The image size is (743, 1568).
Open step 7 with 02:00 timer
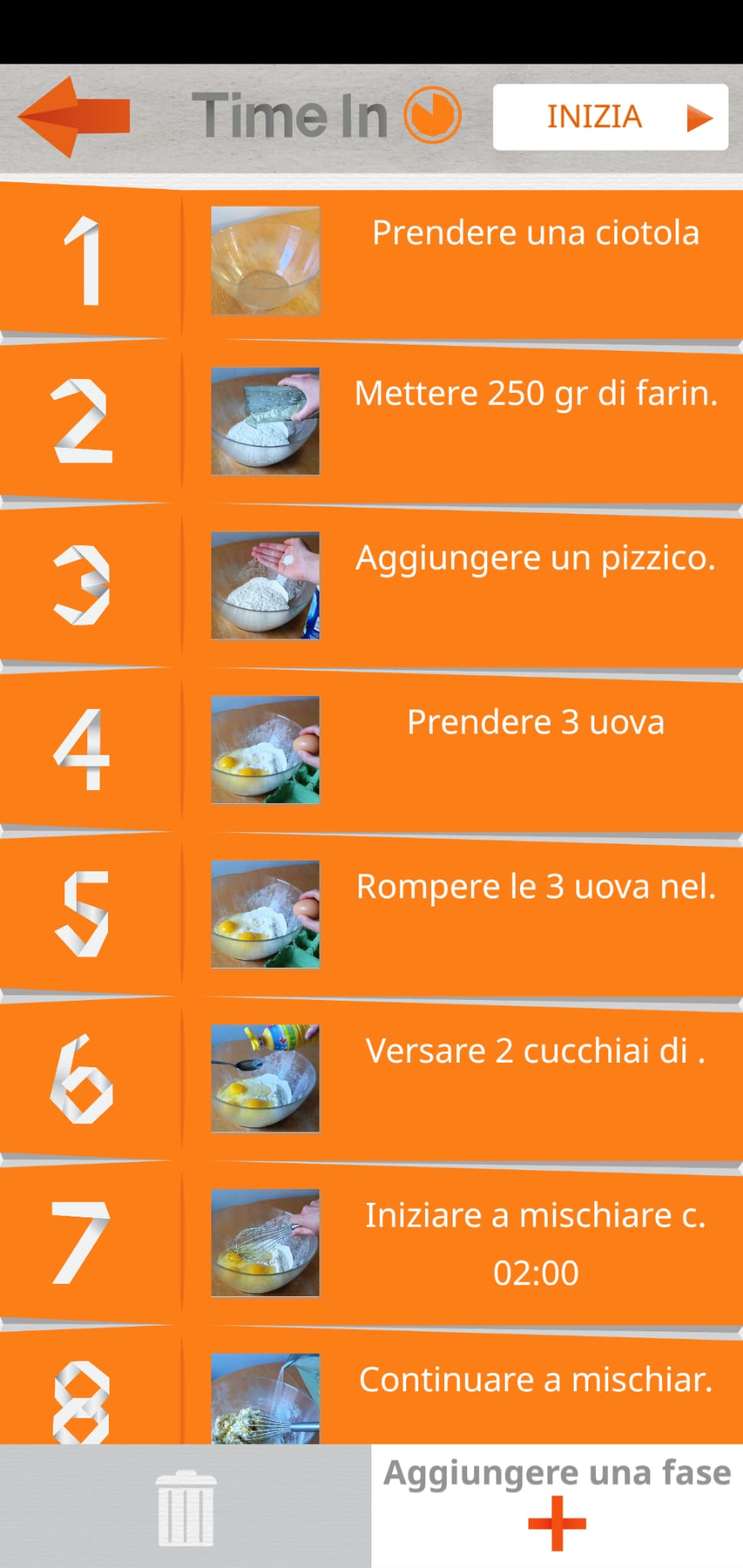tap(371, 1243)
